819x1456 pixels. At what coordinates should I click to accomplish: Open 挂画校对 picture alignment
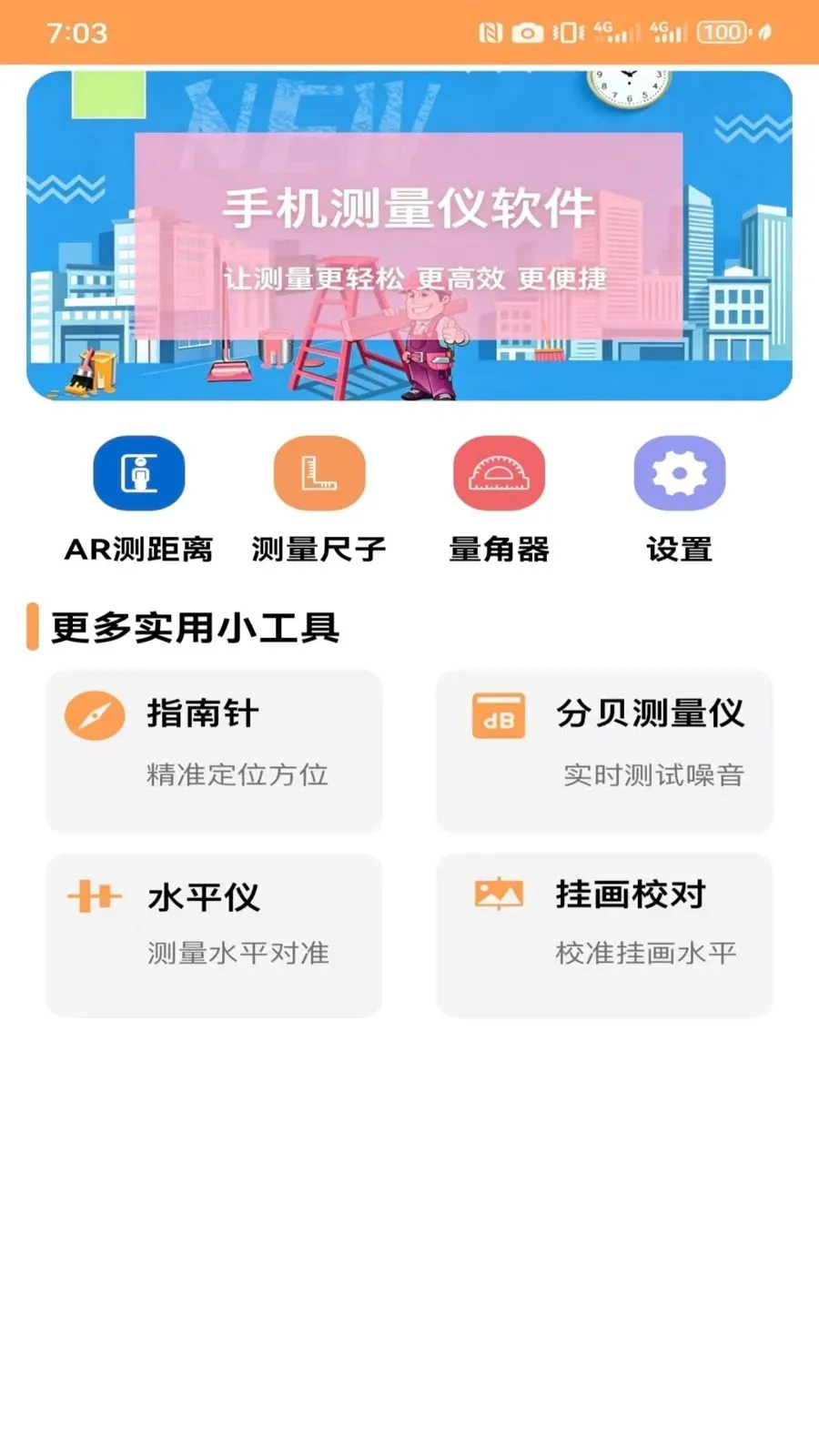pyautogui.click(x=604, y=935)
